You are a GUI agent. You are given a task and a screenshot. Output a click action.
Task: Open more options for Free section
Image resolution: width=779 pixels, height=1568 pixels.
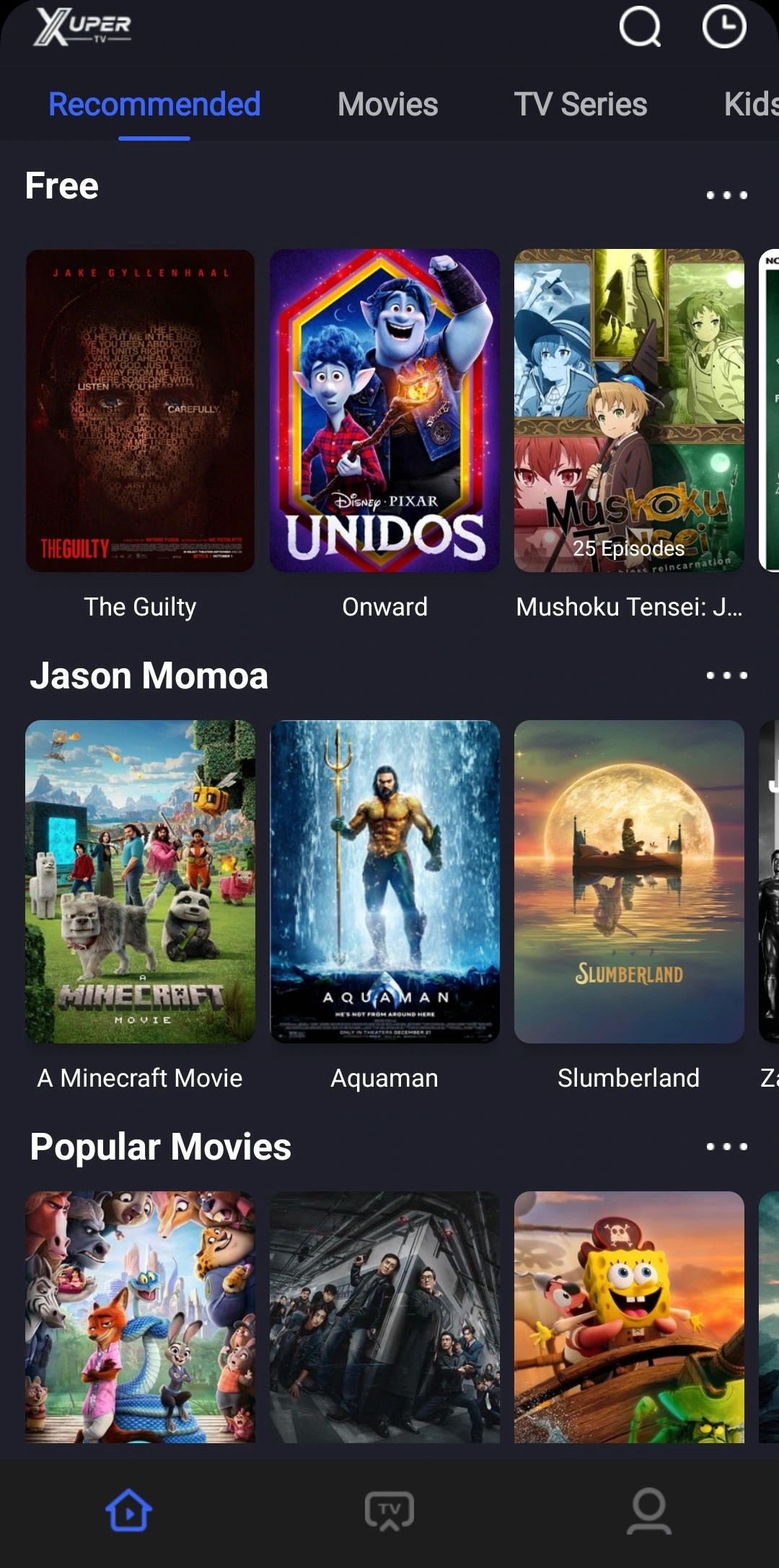click(726, 195)
